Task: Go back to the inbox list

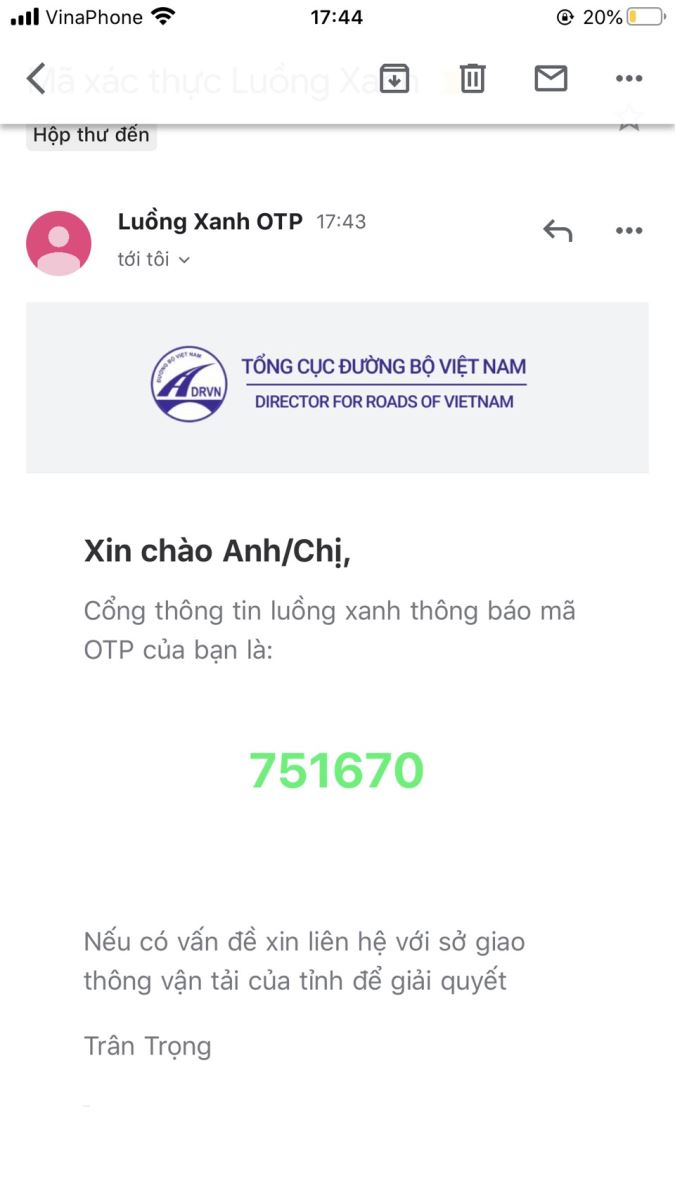Action: (37, 78)
